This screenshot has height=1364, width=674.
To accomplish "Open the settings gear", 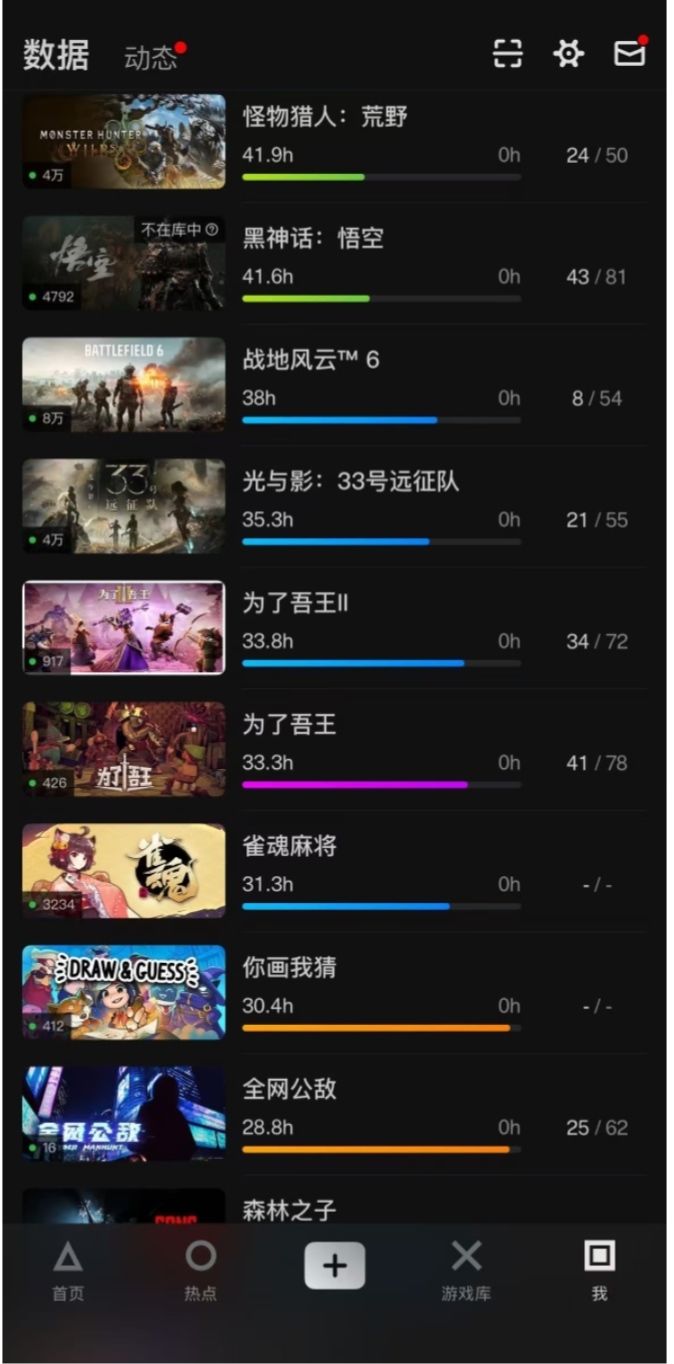I will pyautogui.click(x=569, y=54).
